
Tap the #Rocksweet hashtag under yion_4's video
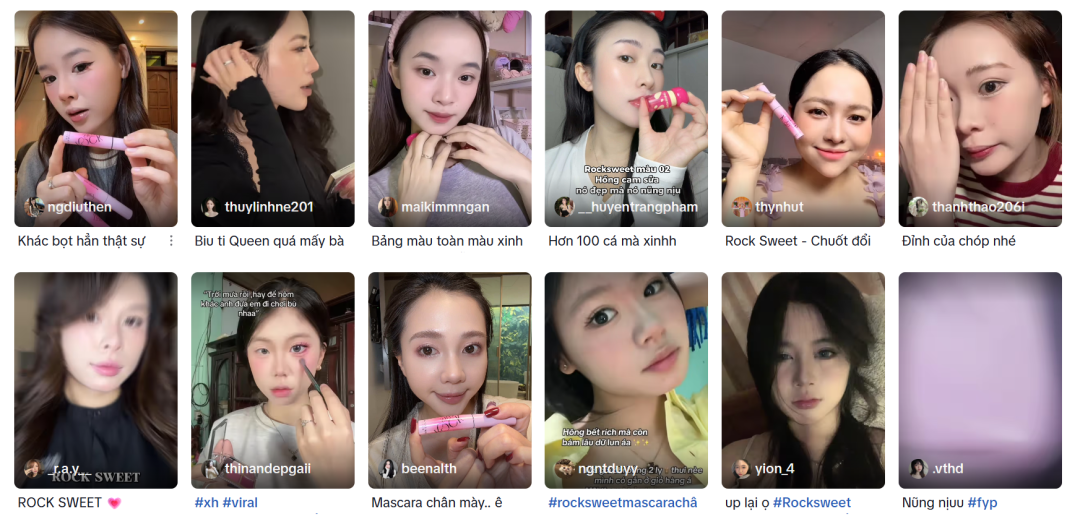point(811,503)
